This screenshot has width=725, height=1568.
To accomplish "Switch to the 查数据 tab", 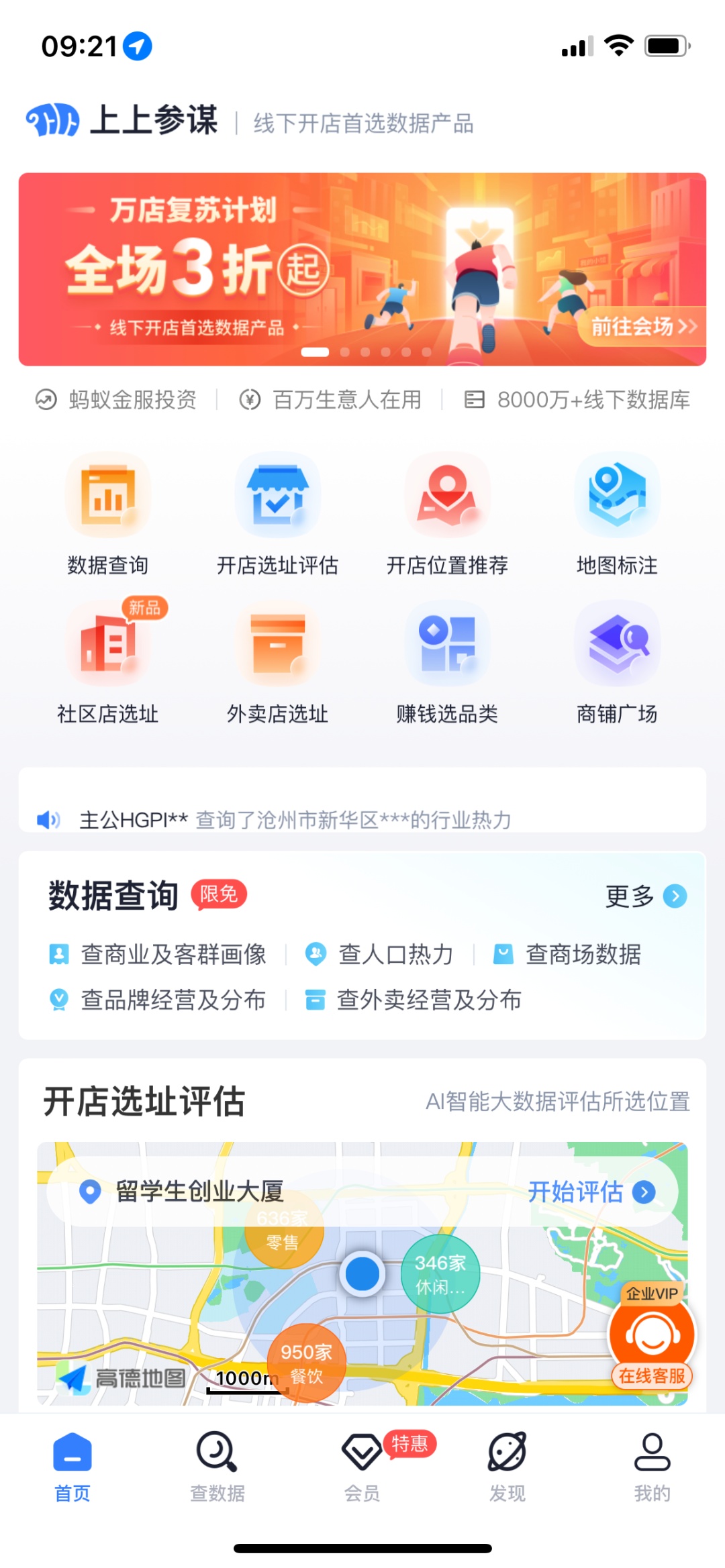I will 217,1467.
